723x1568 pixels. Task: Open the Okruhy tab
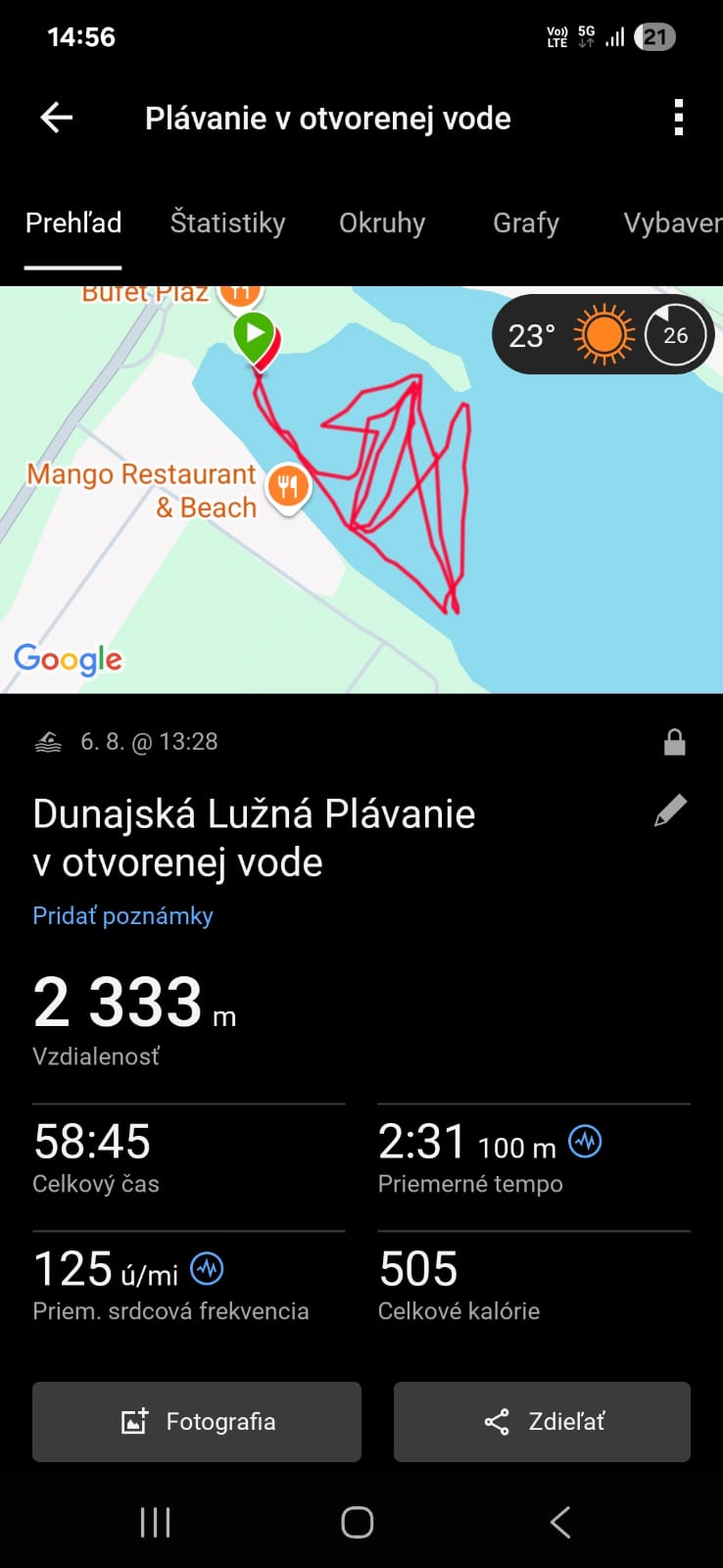click(382, 222)
